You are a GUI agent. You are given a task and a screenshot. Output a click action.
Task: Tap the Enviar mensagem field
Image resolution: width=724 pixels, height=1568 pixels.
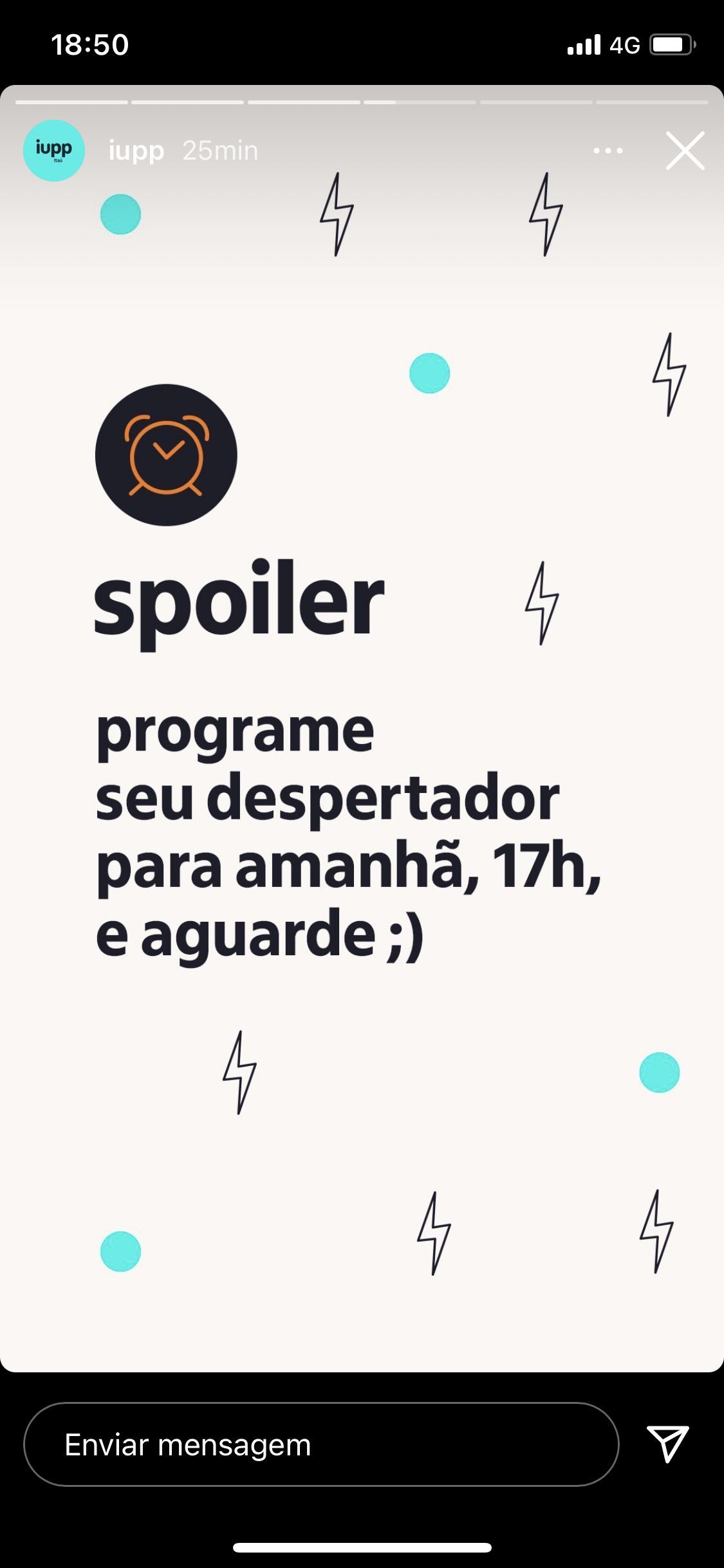click(320, 1444)
